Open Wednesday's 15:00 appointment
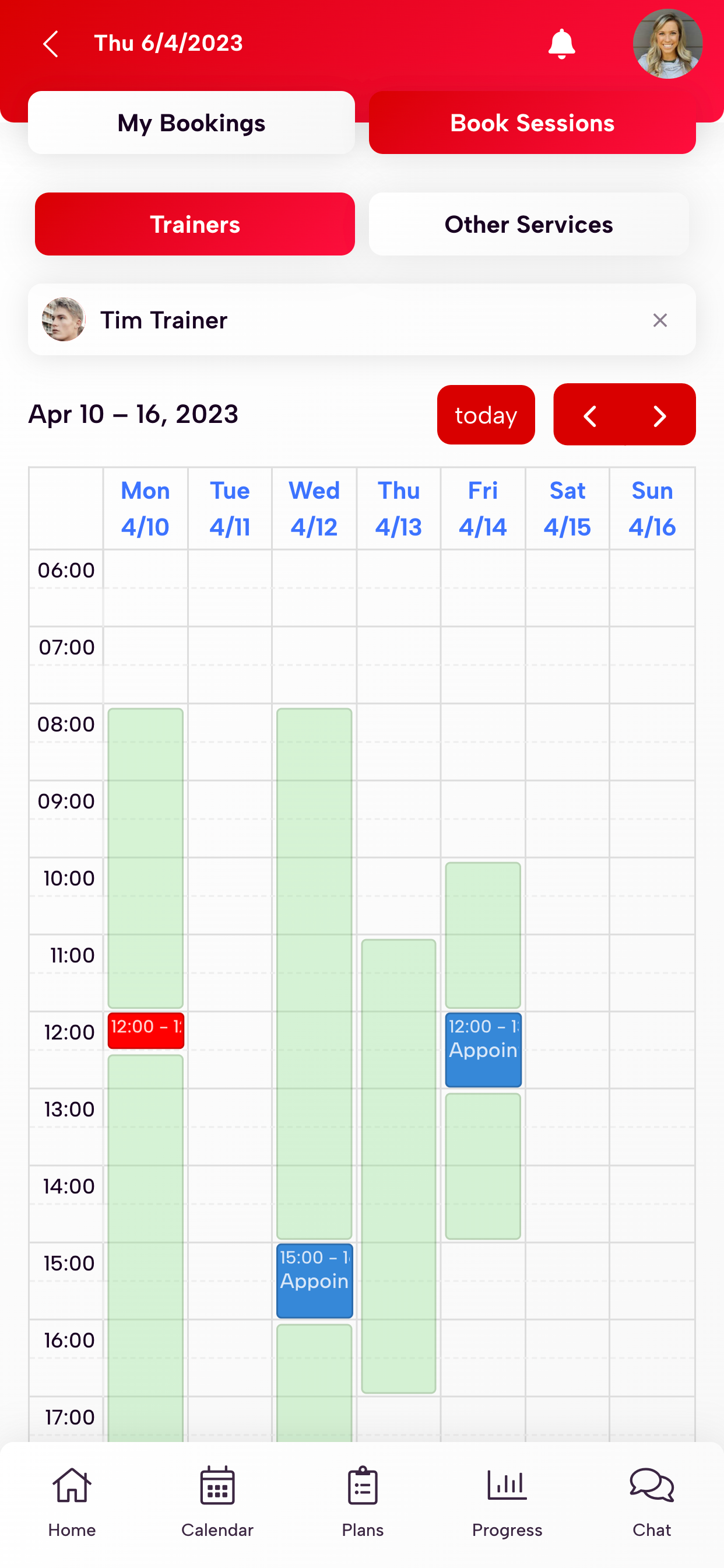 coord(314,1280)
